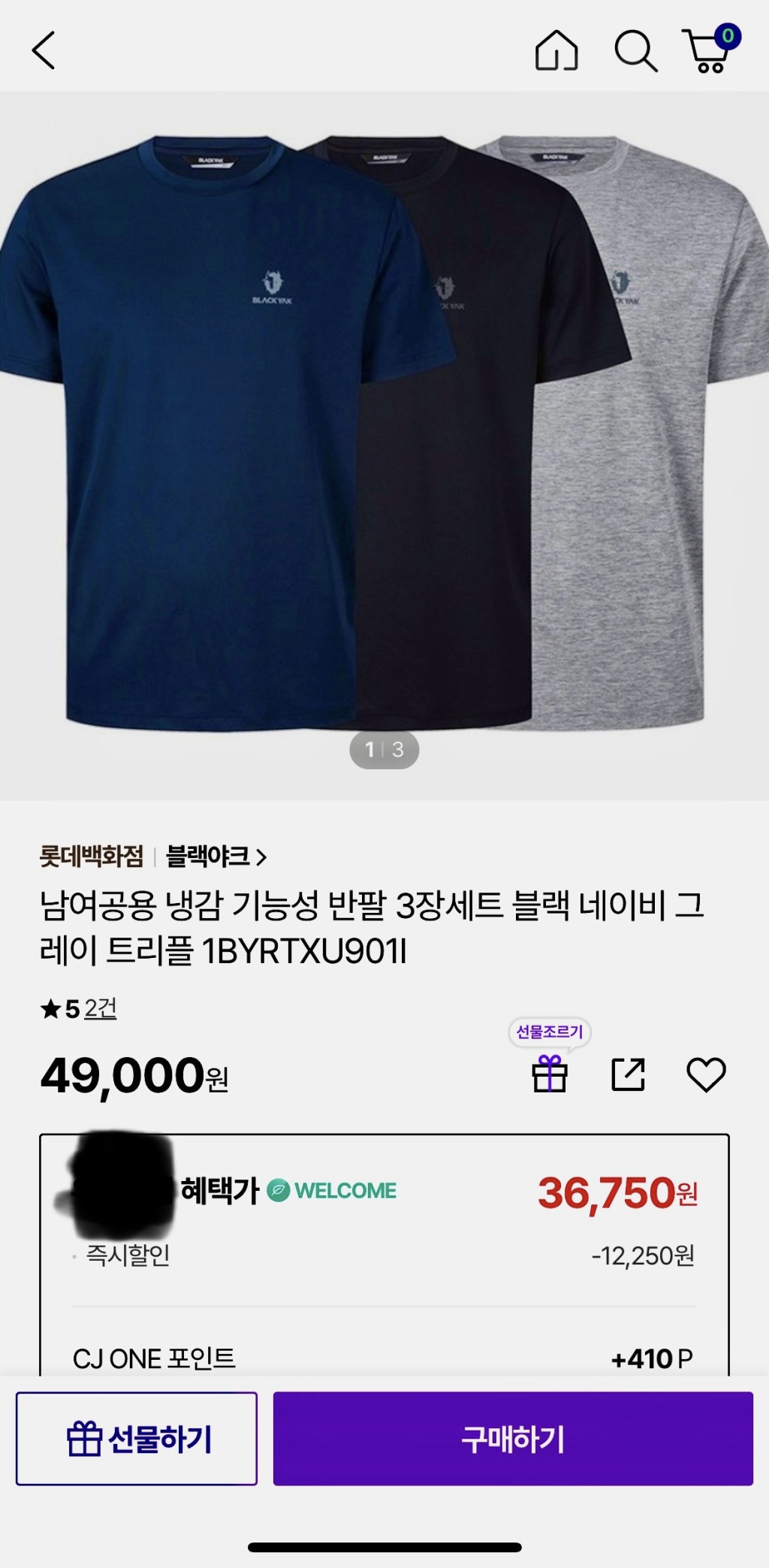
Task: Open the search magnifier
Action: tap(635, 51)
